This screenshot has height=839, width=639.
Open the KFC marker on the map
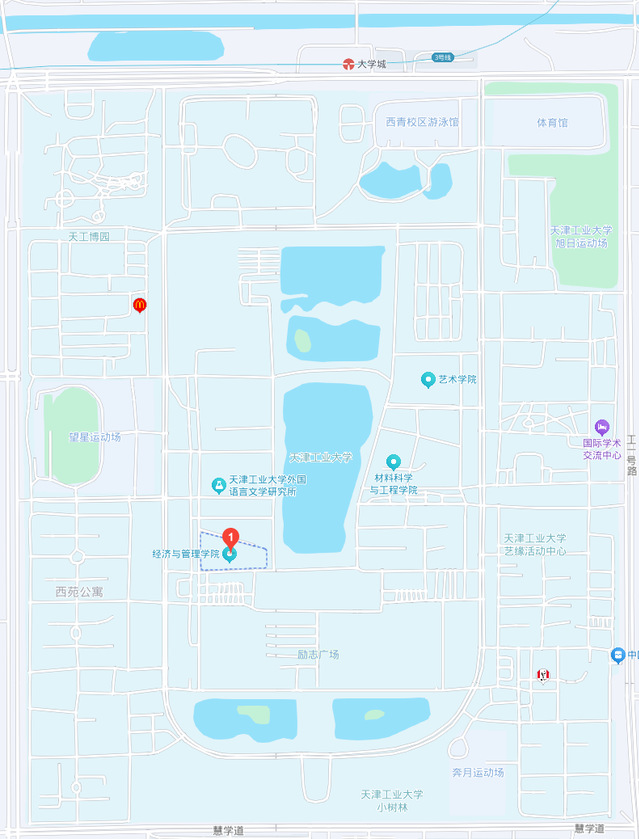pyautogui.click(x=543, y=676)
